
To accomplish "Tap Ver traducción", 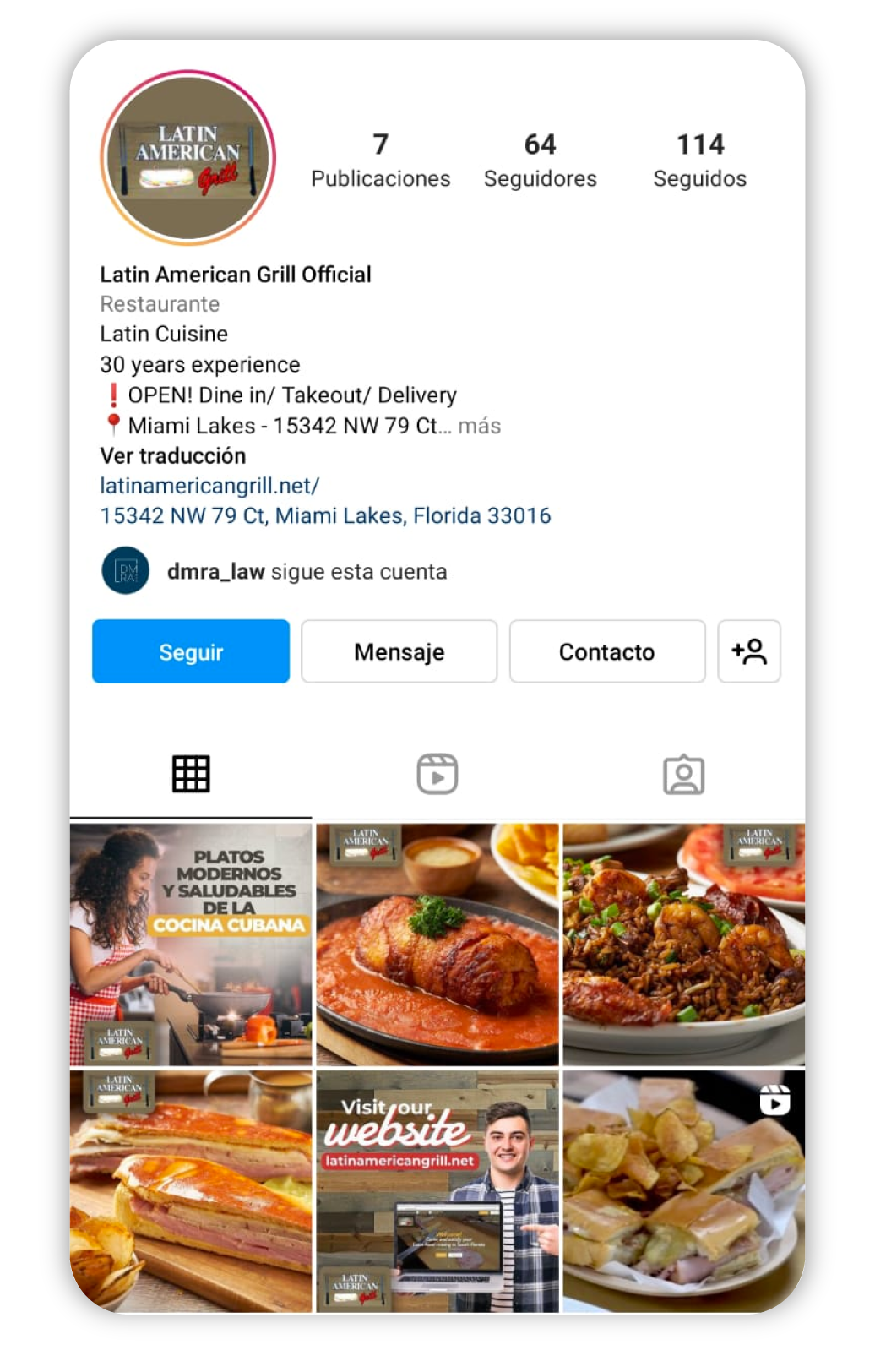I will click(173, 455).
